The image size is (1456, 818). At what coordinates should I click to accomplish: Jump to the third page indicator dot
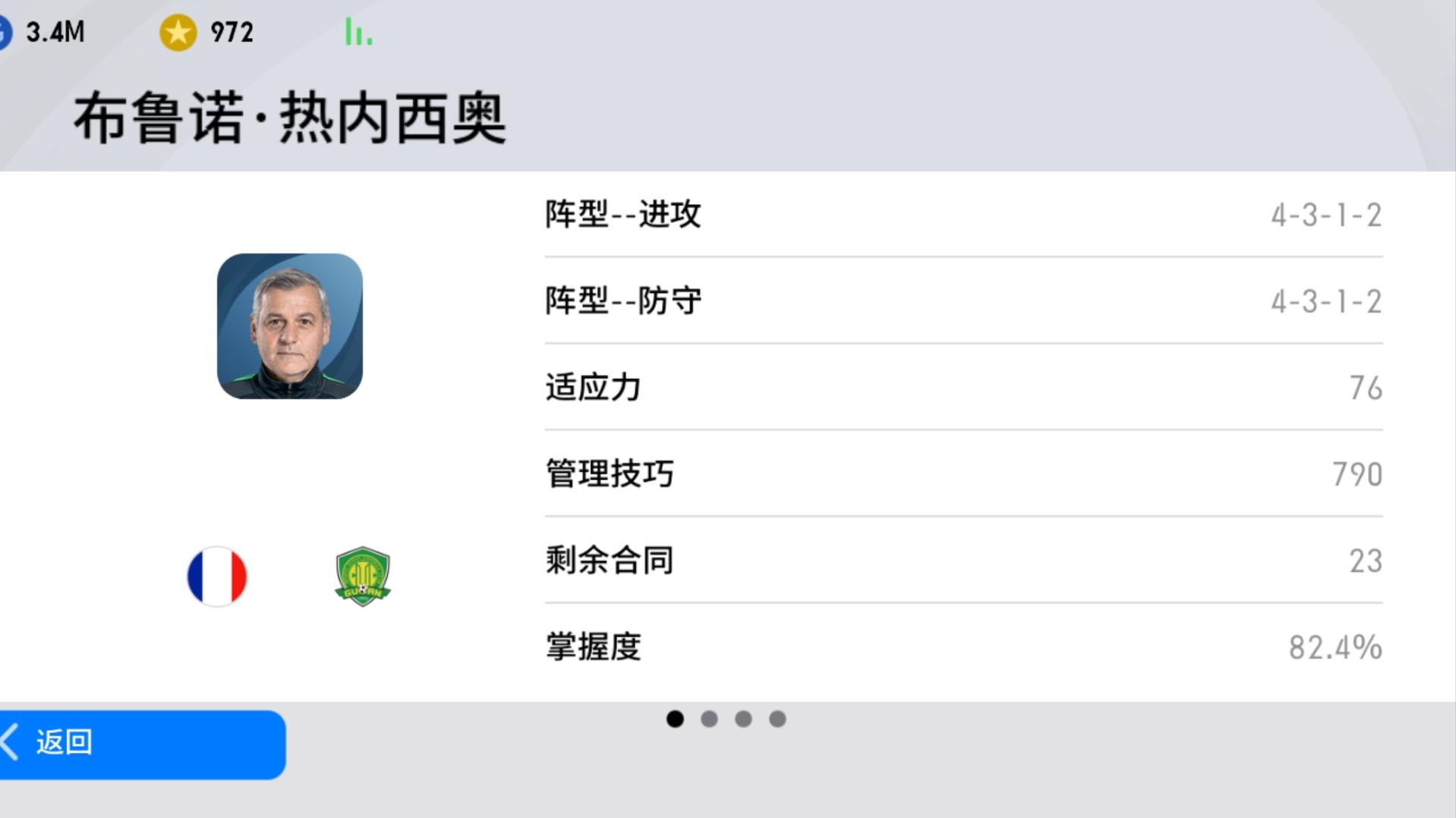(743, 719)
